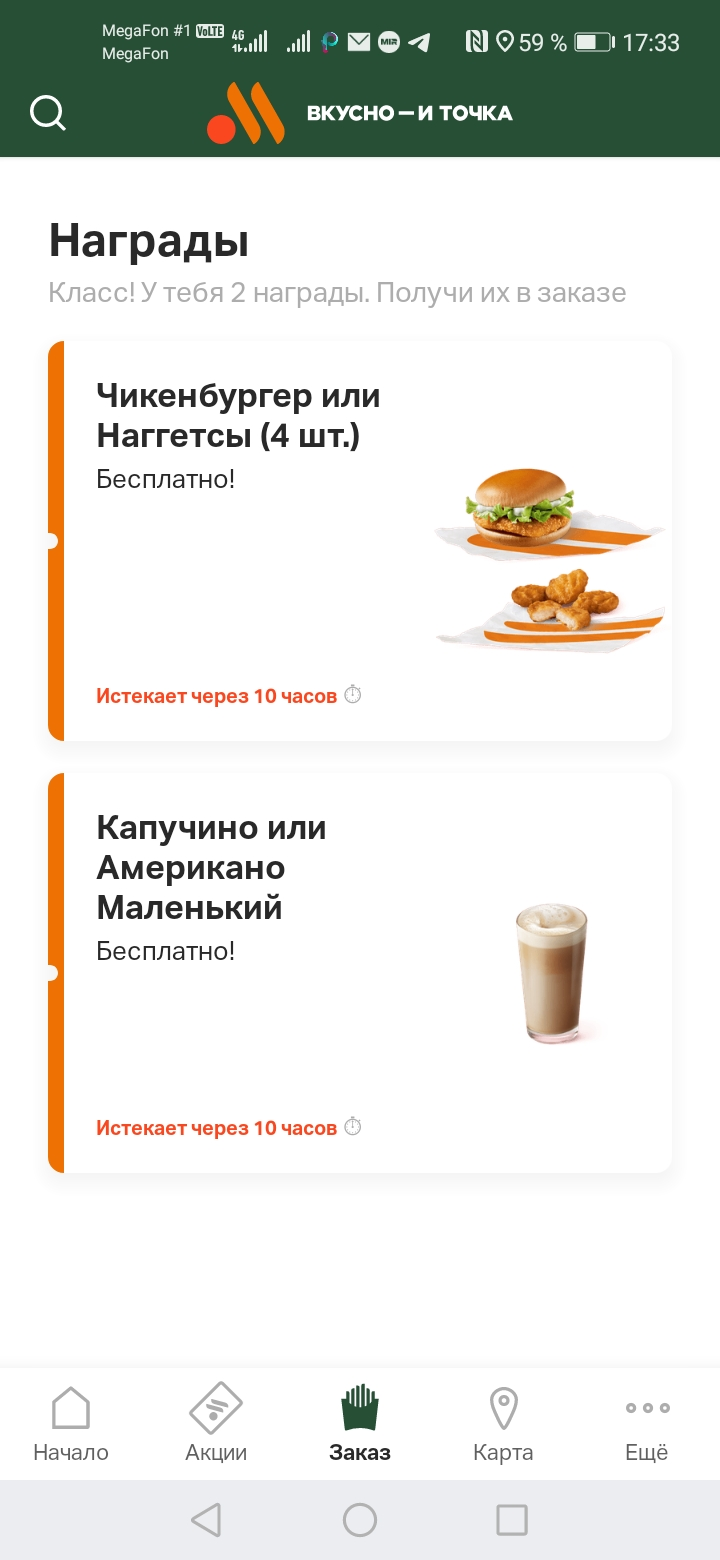The width and height of the screenshot is (720, 1560).
Task: Select the Капучино или Американо reward card
Action: tap(360, 973)
